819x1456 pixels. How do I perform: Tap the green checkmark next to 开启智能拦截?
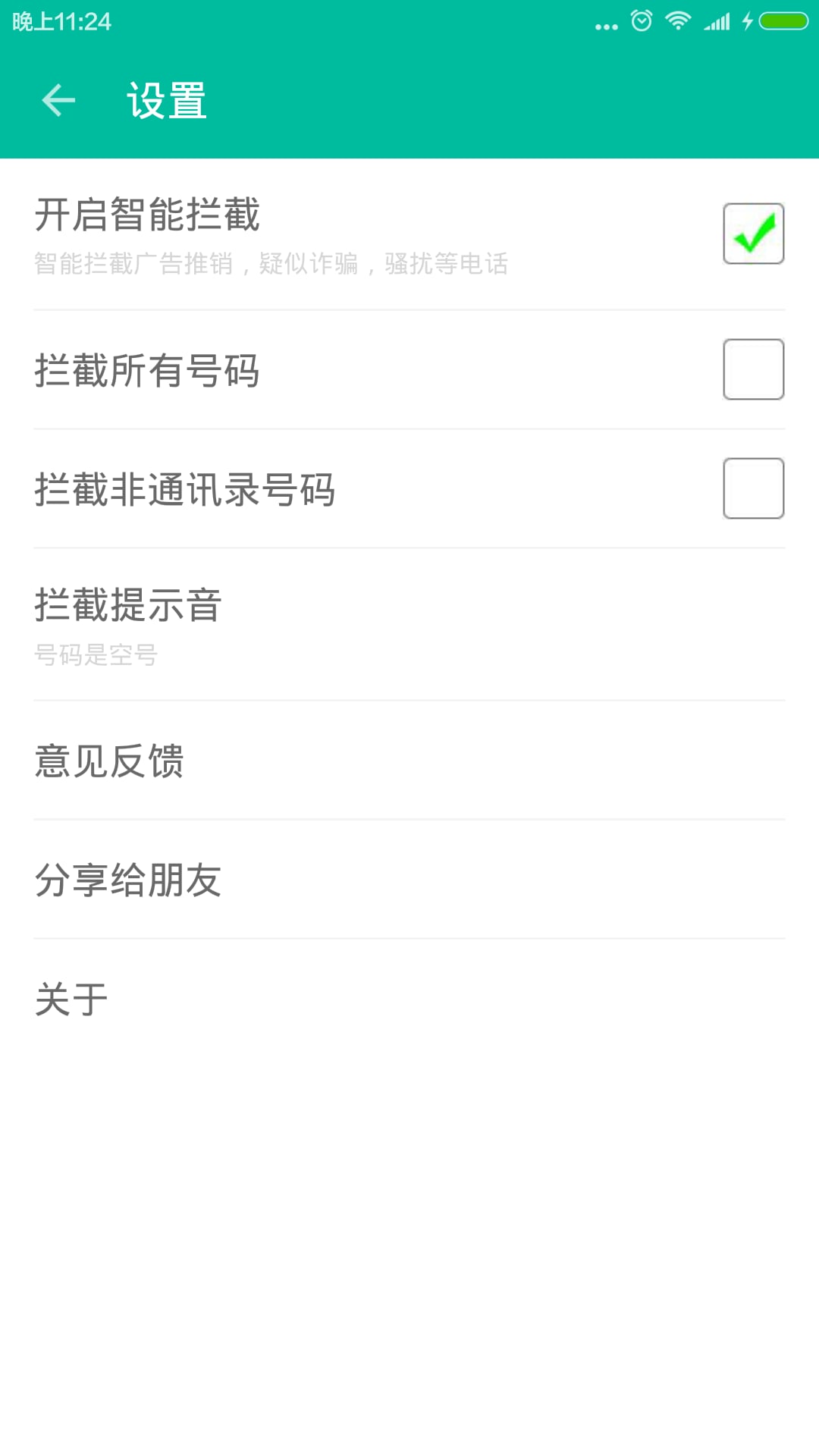[x=753, y=234]
